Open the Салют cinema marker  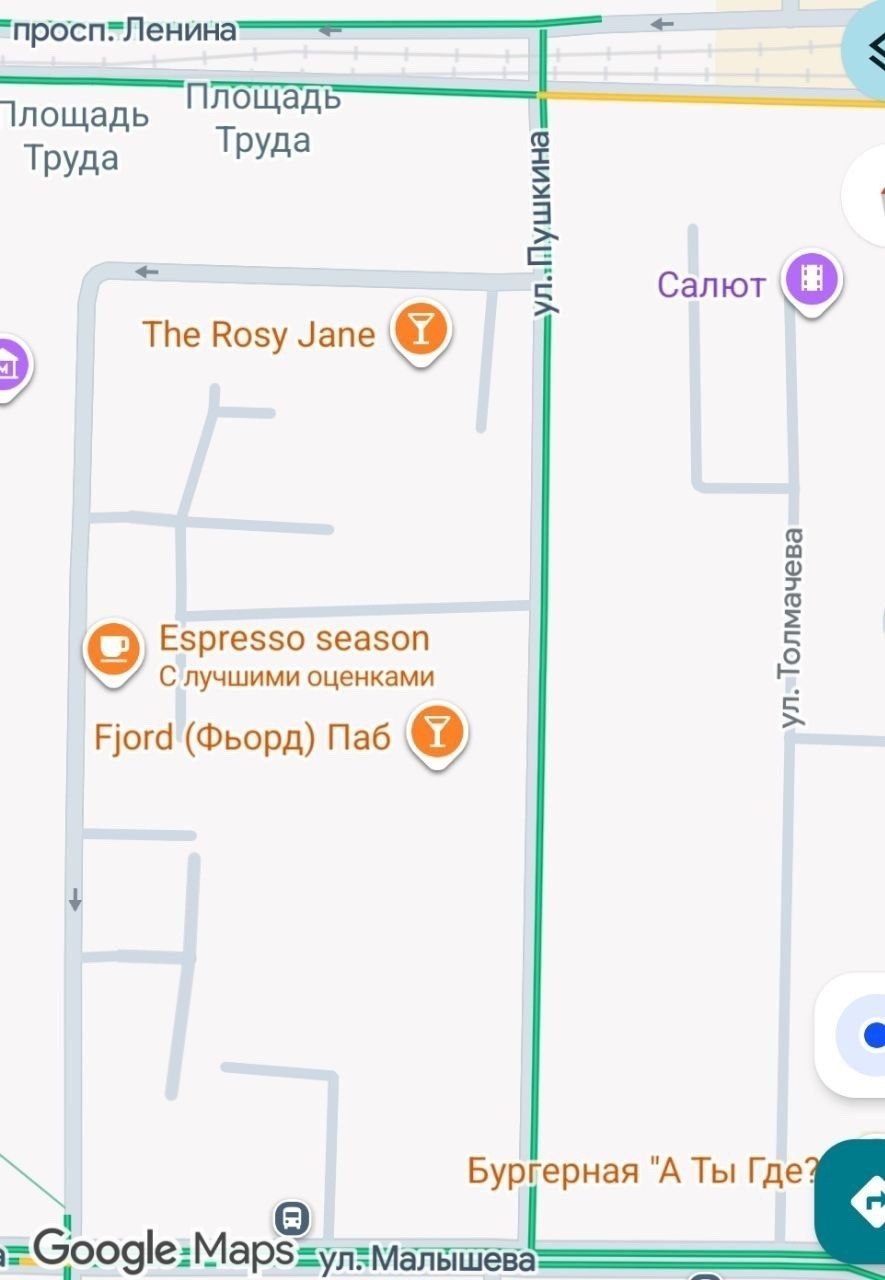click(x=812, y=279)
